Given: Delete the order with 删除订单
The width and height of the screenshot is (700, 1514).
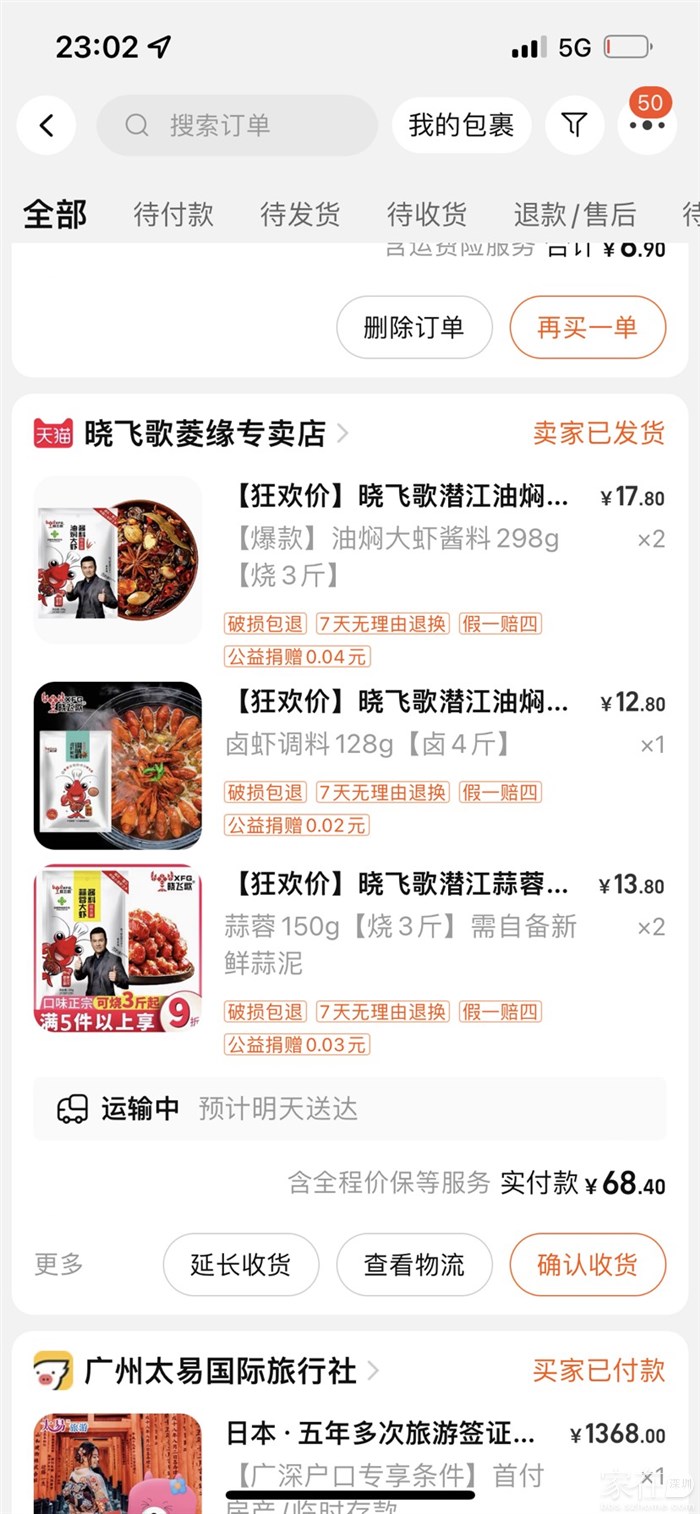Looking at the screenshot, I should (x=414, y=327).
